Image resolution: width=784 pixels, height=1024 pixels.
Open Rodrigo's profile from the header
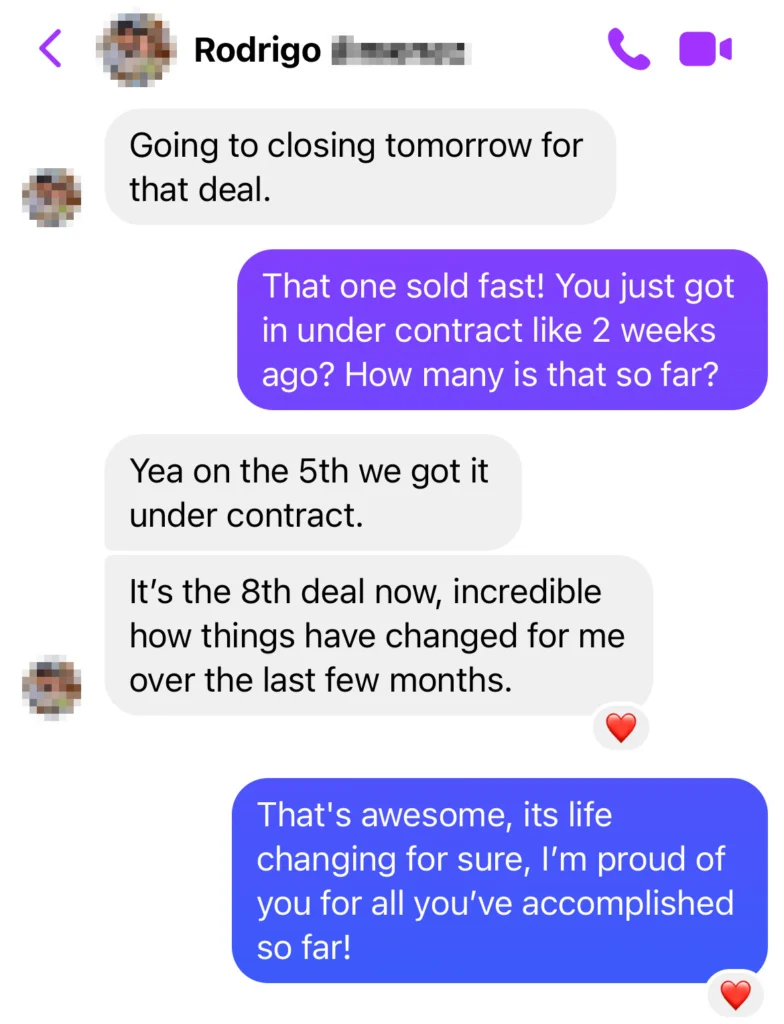(258, 49)
